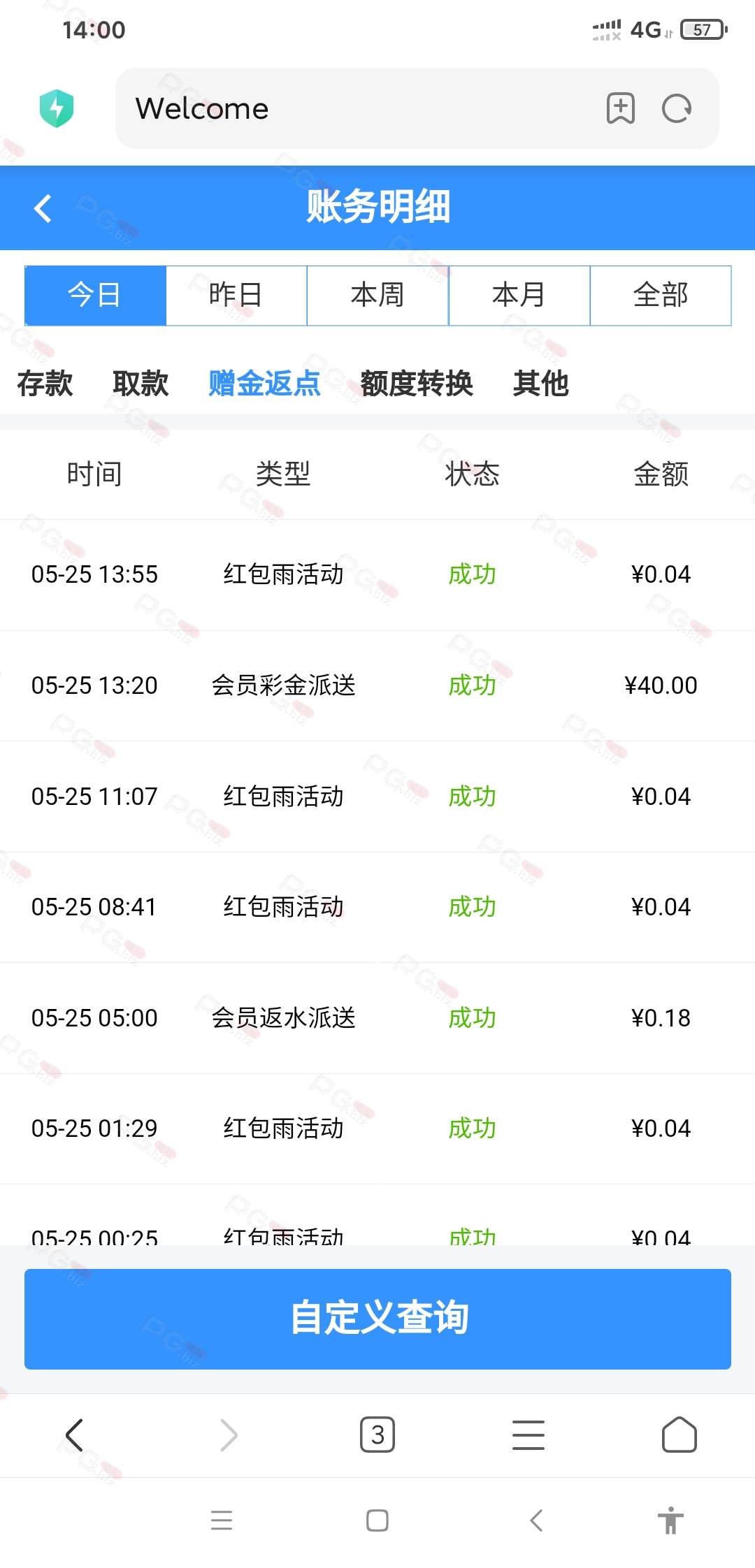The image size is (755, 1568).
Task: Open the 额度转换 category
Action: [417, 384]
